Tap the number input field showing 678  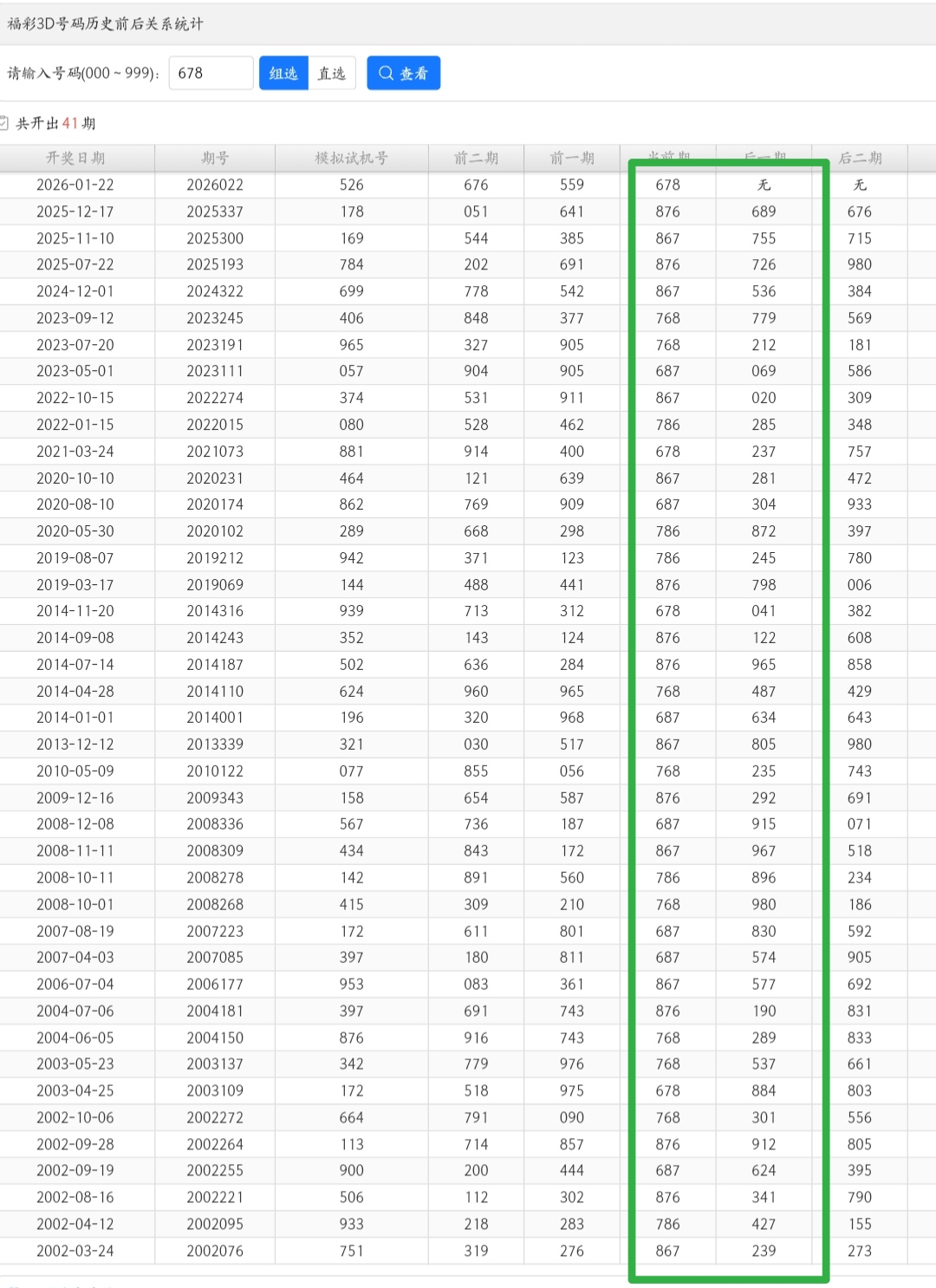211,74
